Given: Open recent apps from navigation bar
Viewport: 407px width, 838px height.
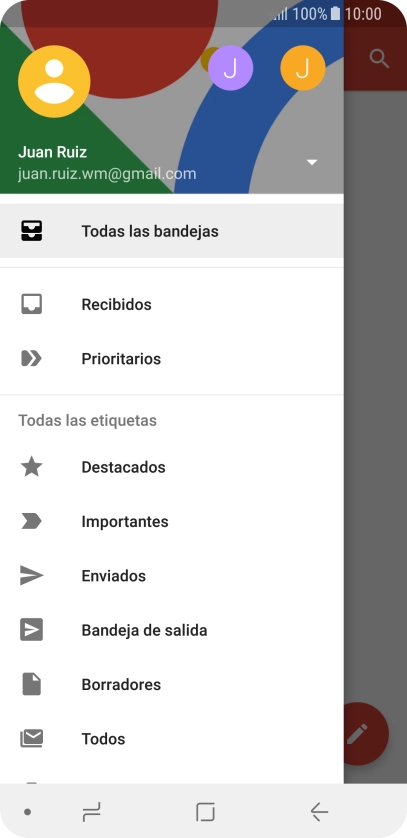Looking at the screenshot, I should [x=92, y=812].
